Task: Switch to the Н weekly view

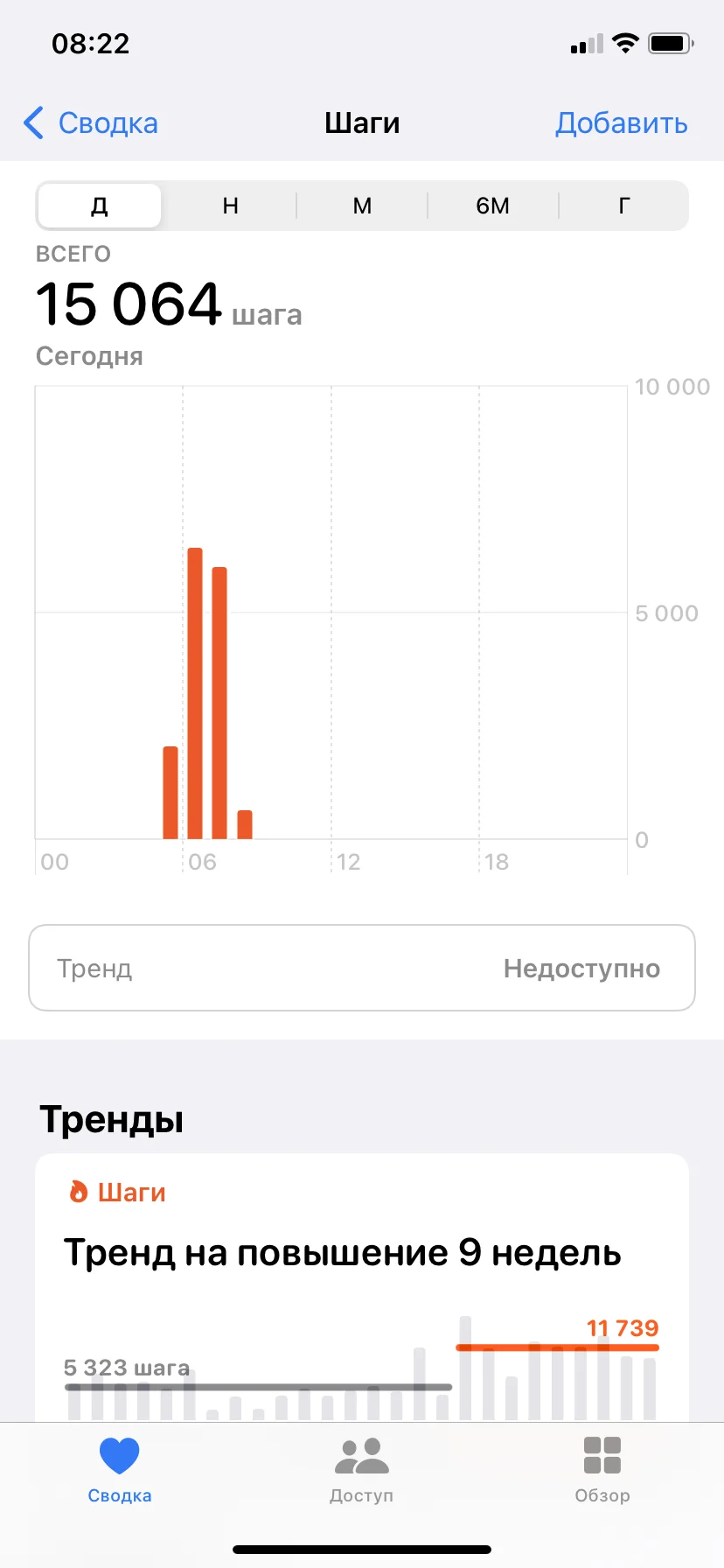Action: (x=230, y=205)
